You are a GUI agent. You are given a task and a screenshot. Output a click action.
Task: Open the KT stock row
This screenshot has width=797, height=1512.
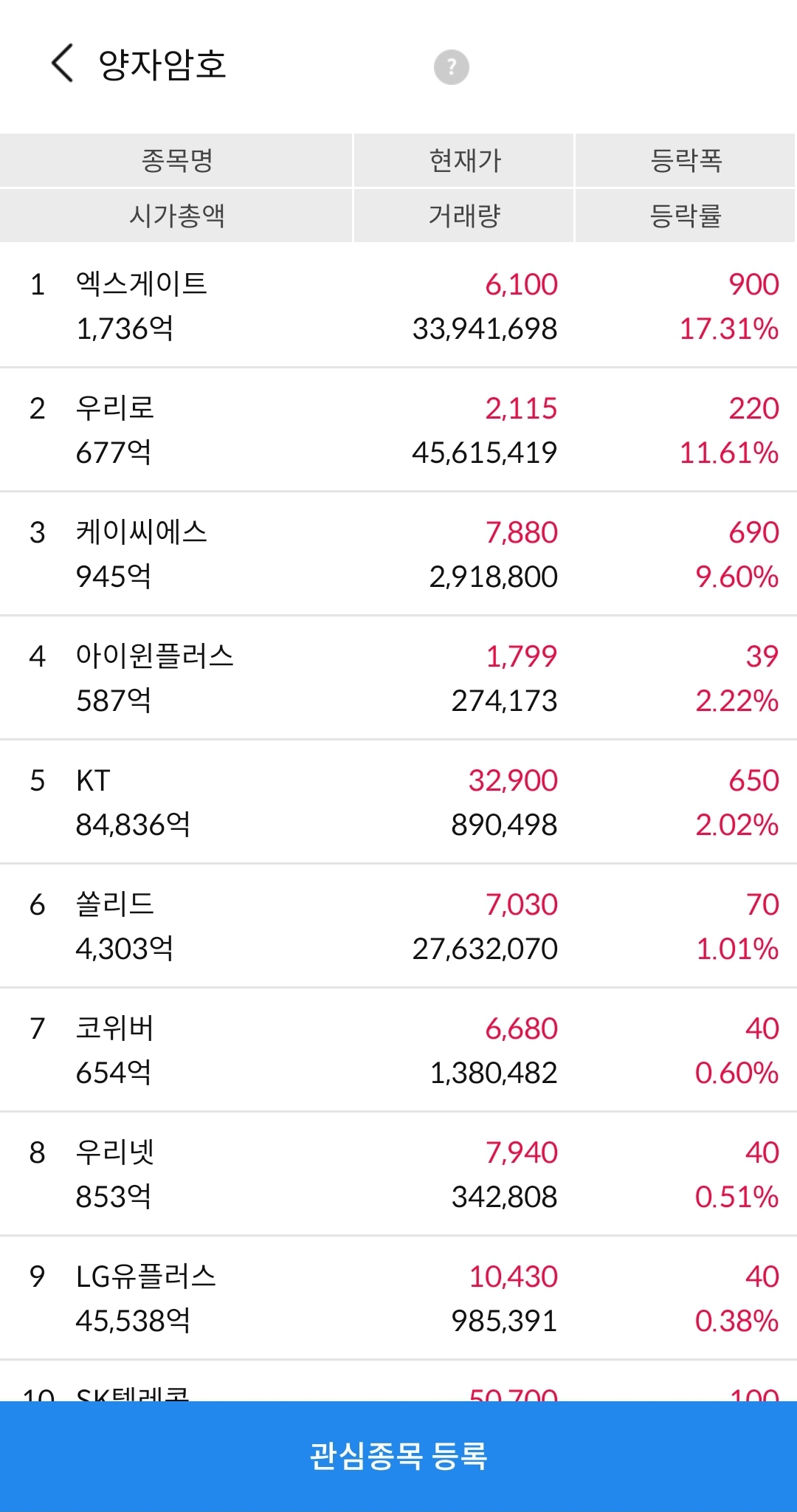(398, 802)
